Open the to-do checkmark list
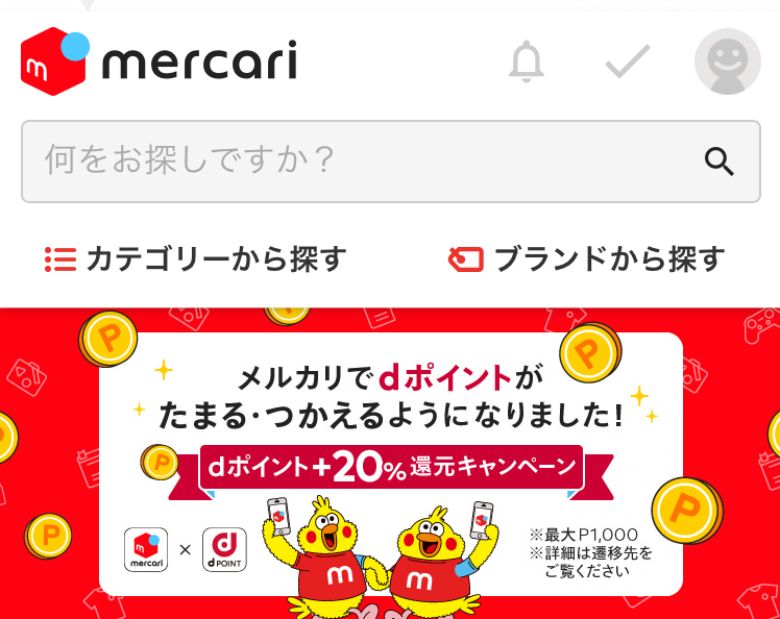This screenshot has height=619, width=780. (x=628, y=62)
